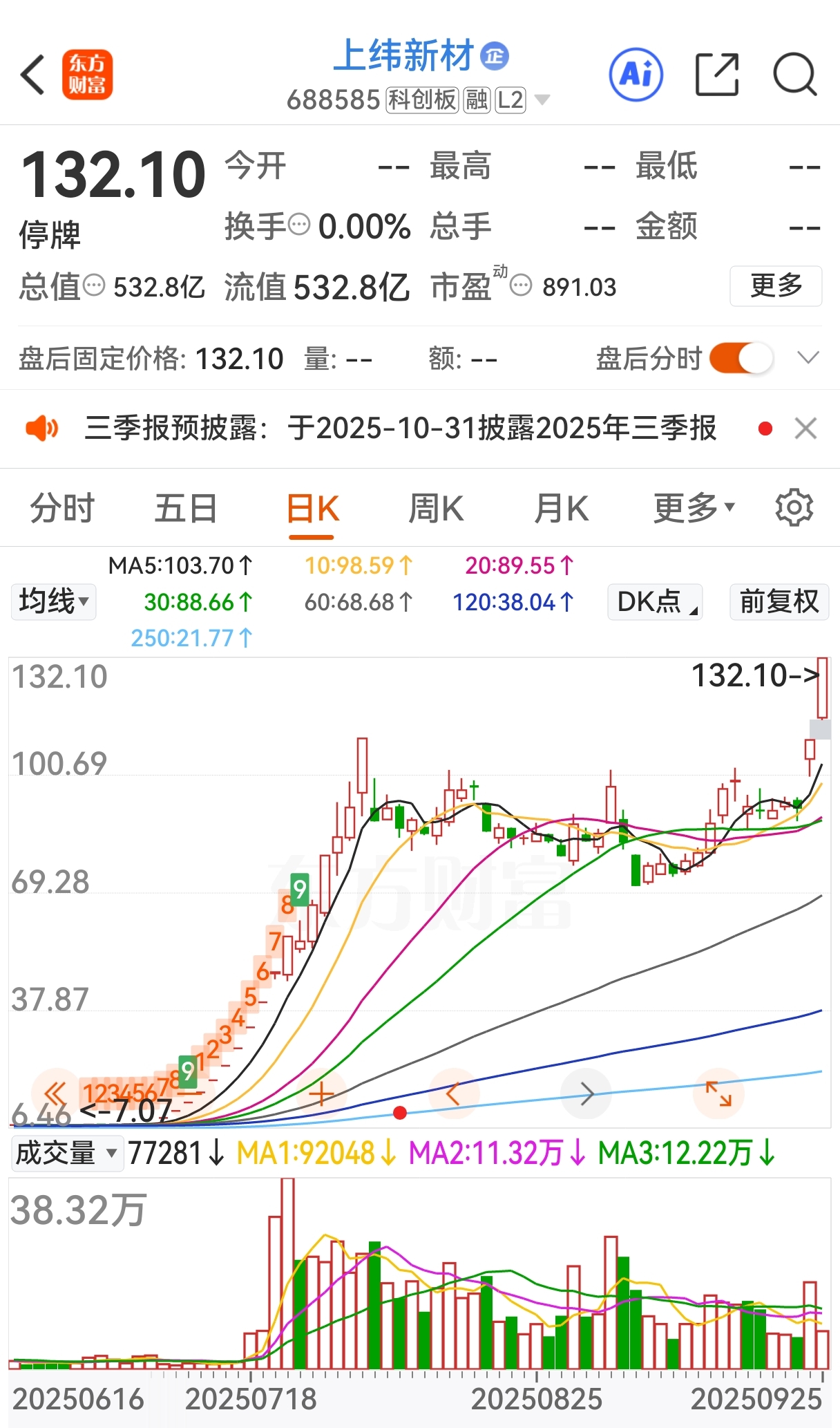Expand chart to fullscreen
This screenshot has height=1428, width=840.
click(718, 1093)
